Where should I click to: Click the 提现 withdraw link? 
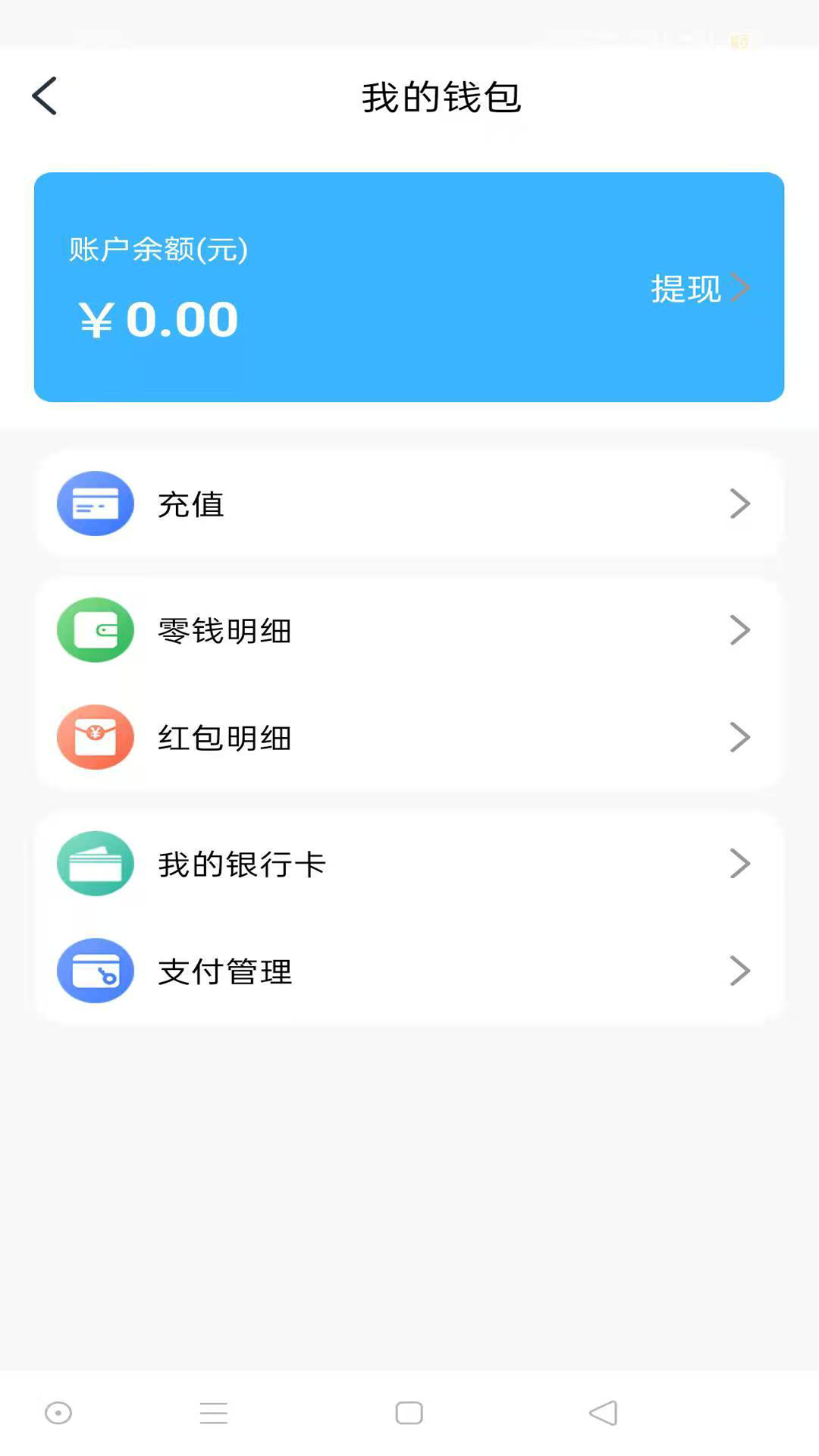coord(686,289)
